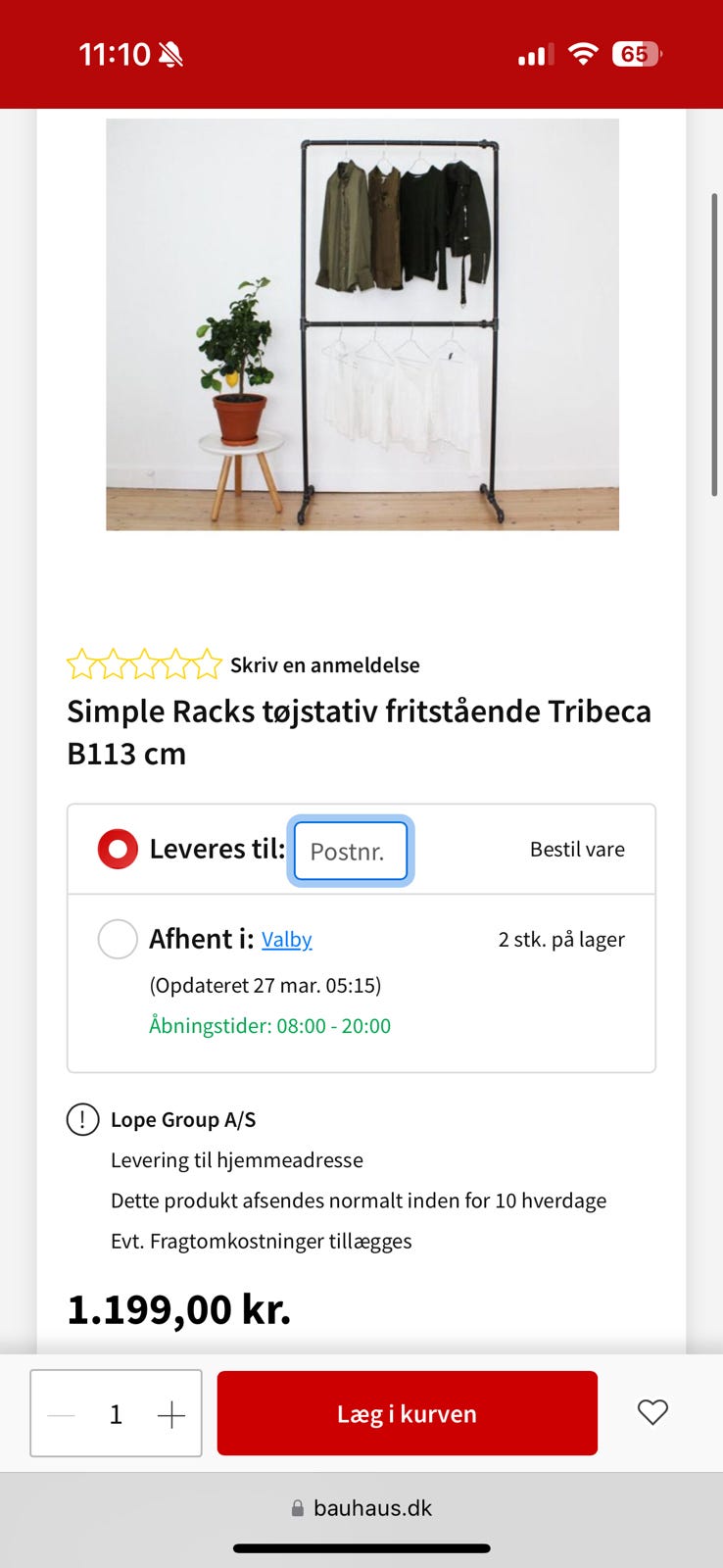Tap the first star to rate the product
This screenshot has height=1568, width=723.
click(x=85, y=663)
